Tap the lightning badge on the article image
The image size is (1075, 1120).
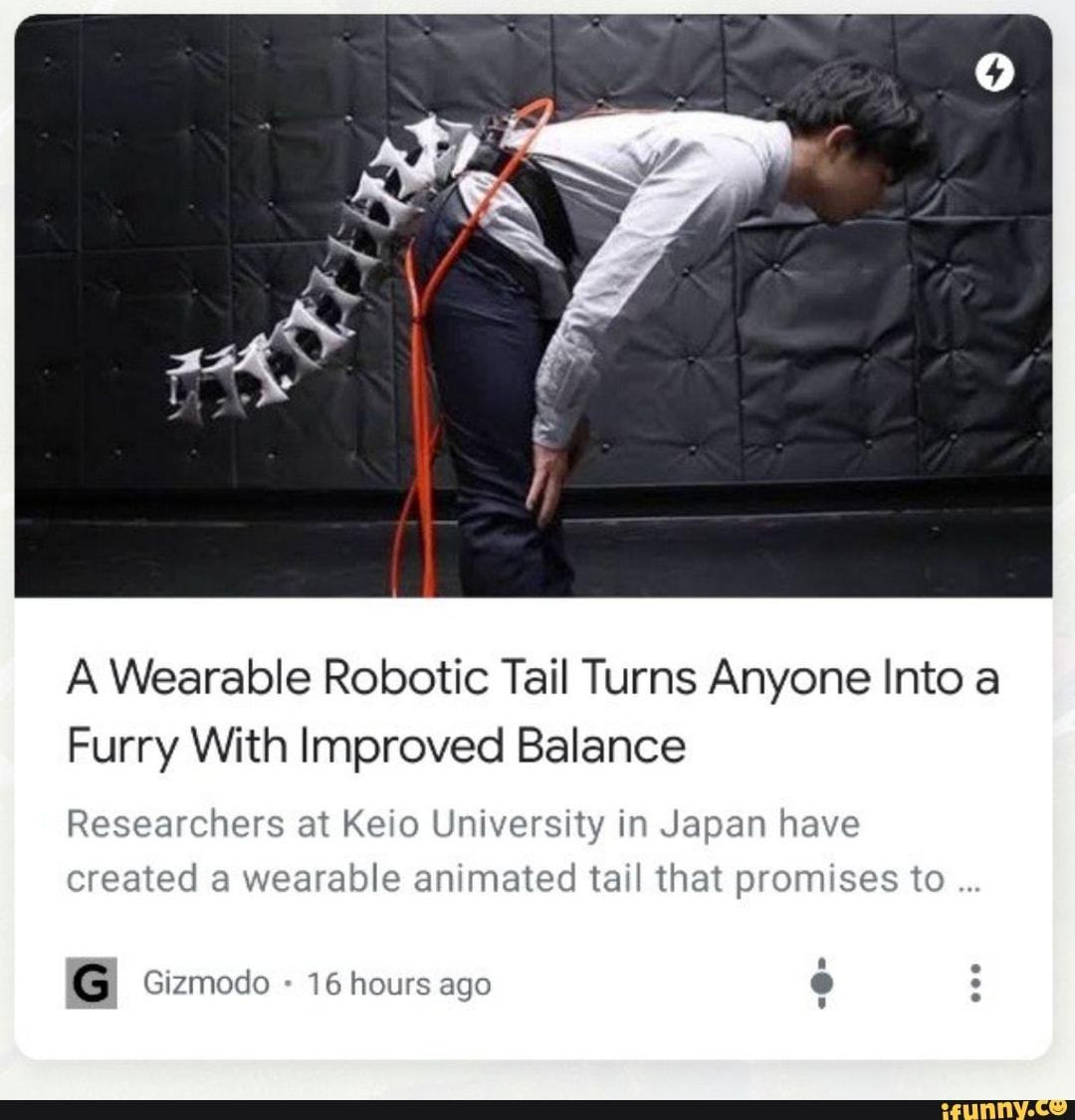click(x=994, y=71)
